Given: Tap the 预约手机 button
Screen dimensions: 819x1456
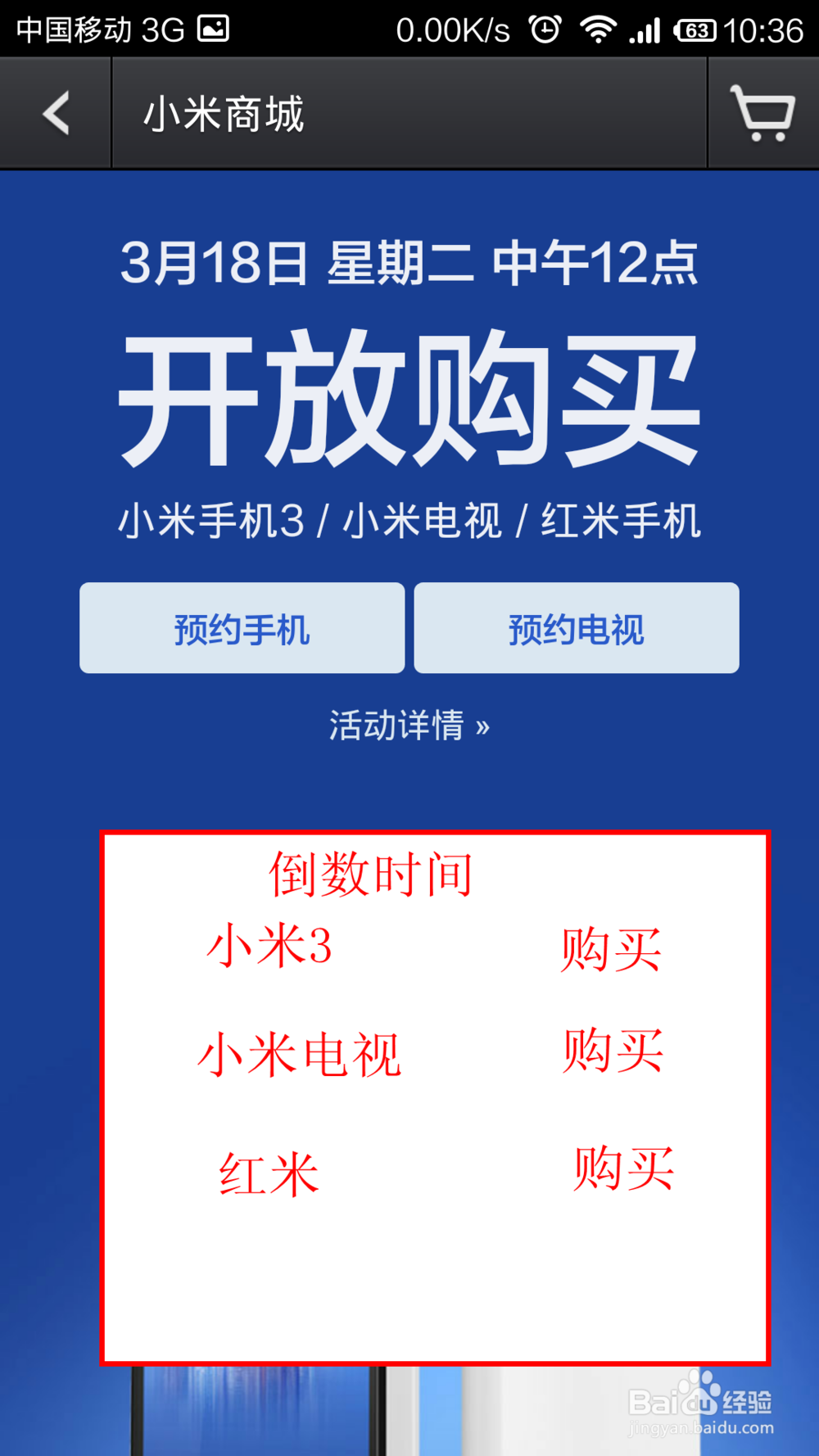Looking at the screenshot, I should (242, 628).
